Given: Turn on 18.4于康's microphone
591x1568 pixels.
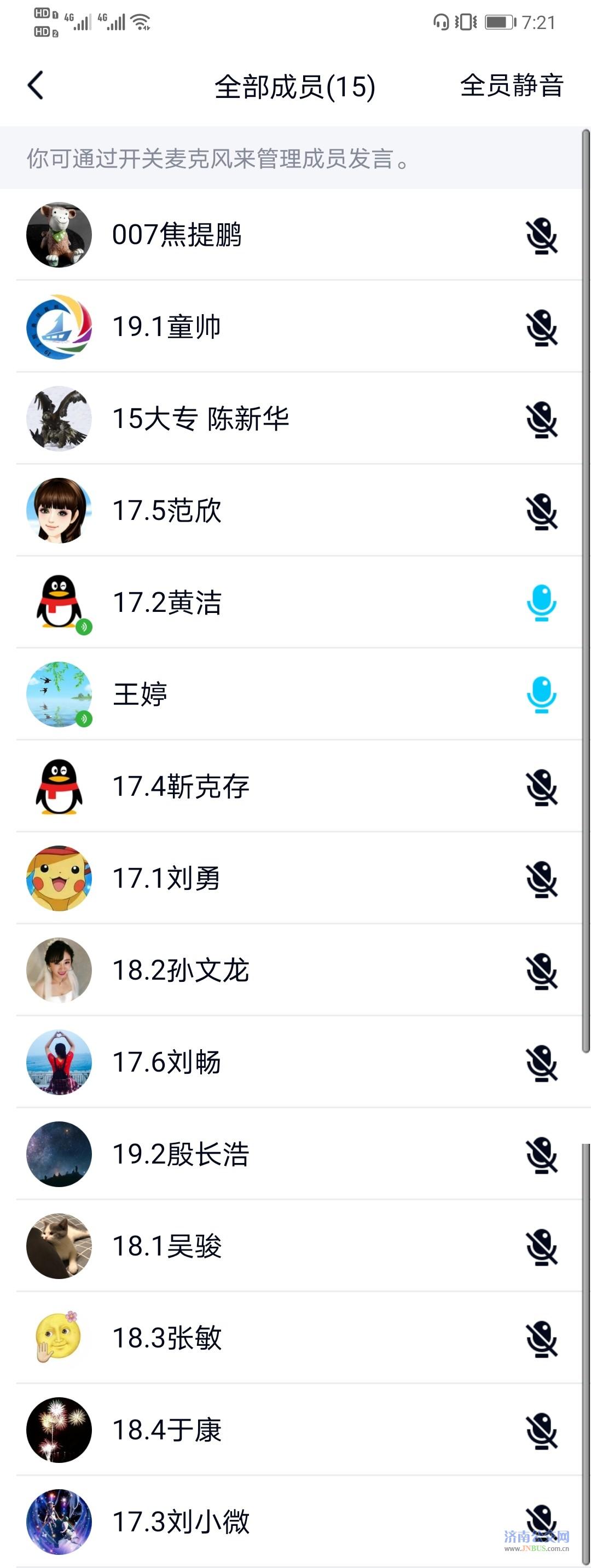Looking at the screenshot, I should [x=541, y=1431].
